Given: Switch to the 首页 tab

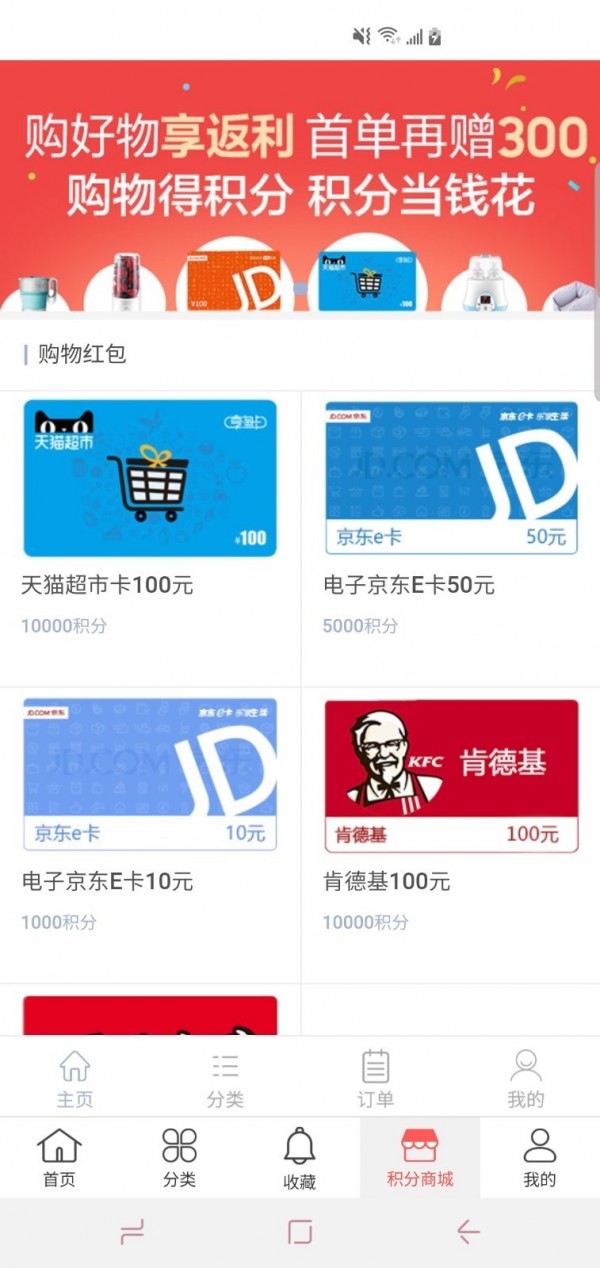Looking at the screenshot, I should (59, 1158).
